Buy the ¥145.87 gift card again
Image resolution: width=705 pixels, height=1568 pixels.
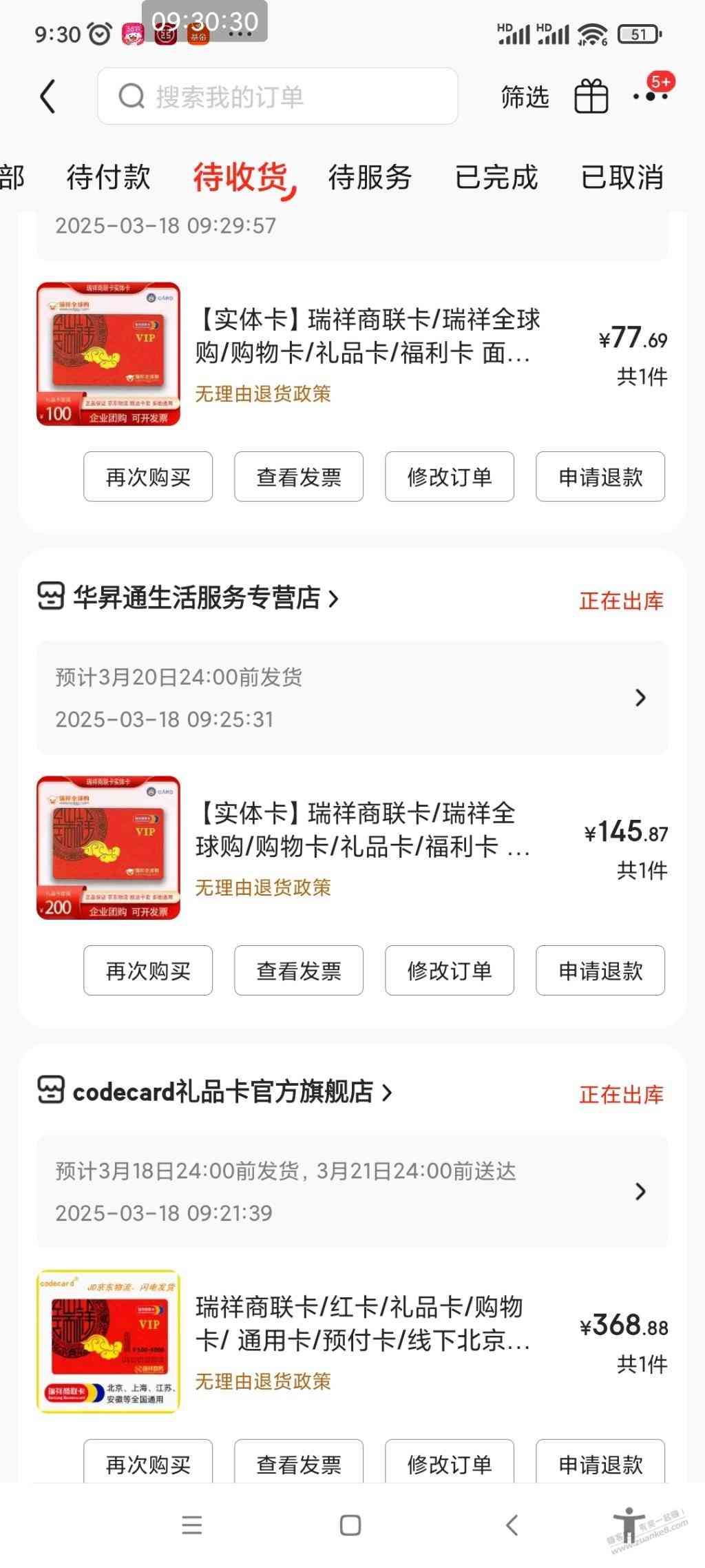pyautogui.click(x=148, y=970)
